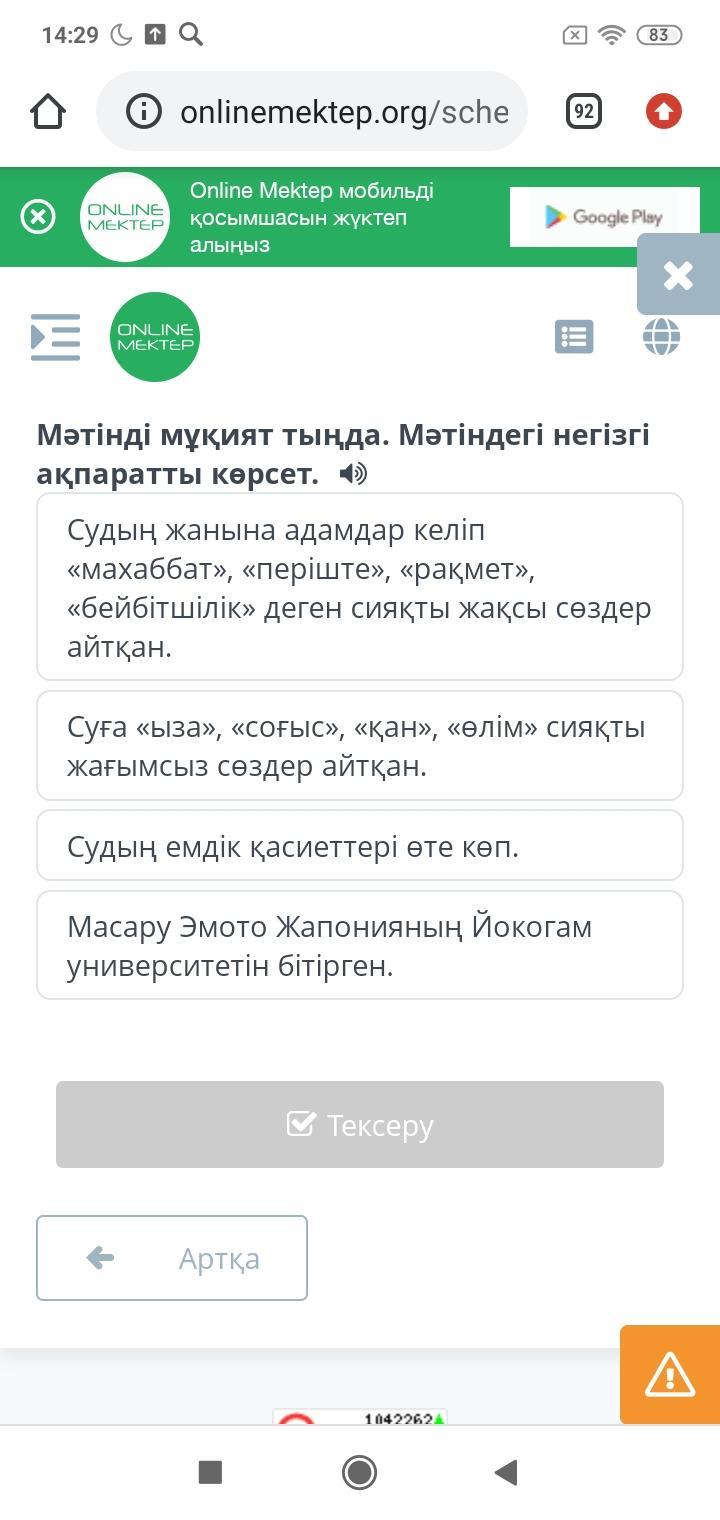This screenshot has height=1520, width=720.
Task: Choose answer Судың емдік қасиеттері өте көп
Action: 360,846
